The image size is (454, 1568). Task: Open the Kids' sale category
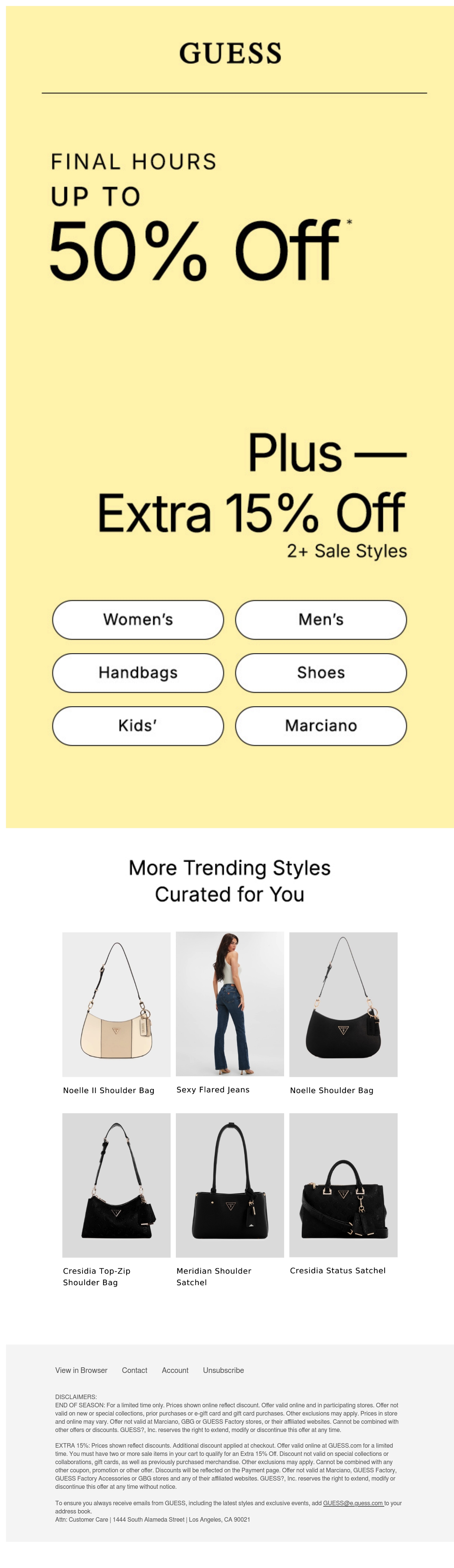tap(138, 726)
